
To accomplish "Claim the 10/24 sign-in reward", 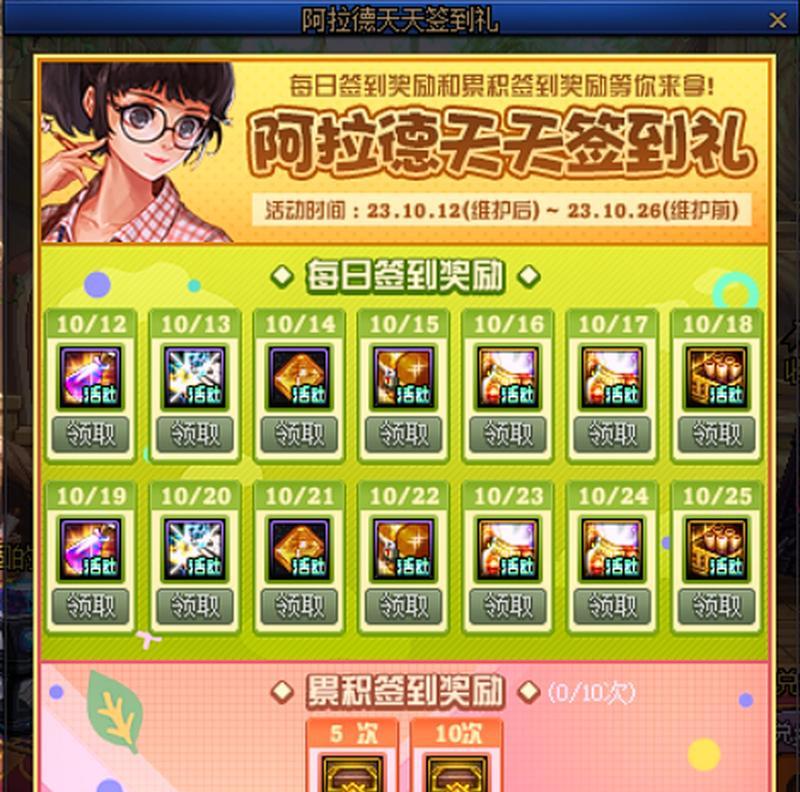I will click(611, 606).
